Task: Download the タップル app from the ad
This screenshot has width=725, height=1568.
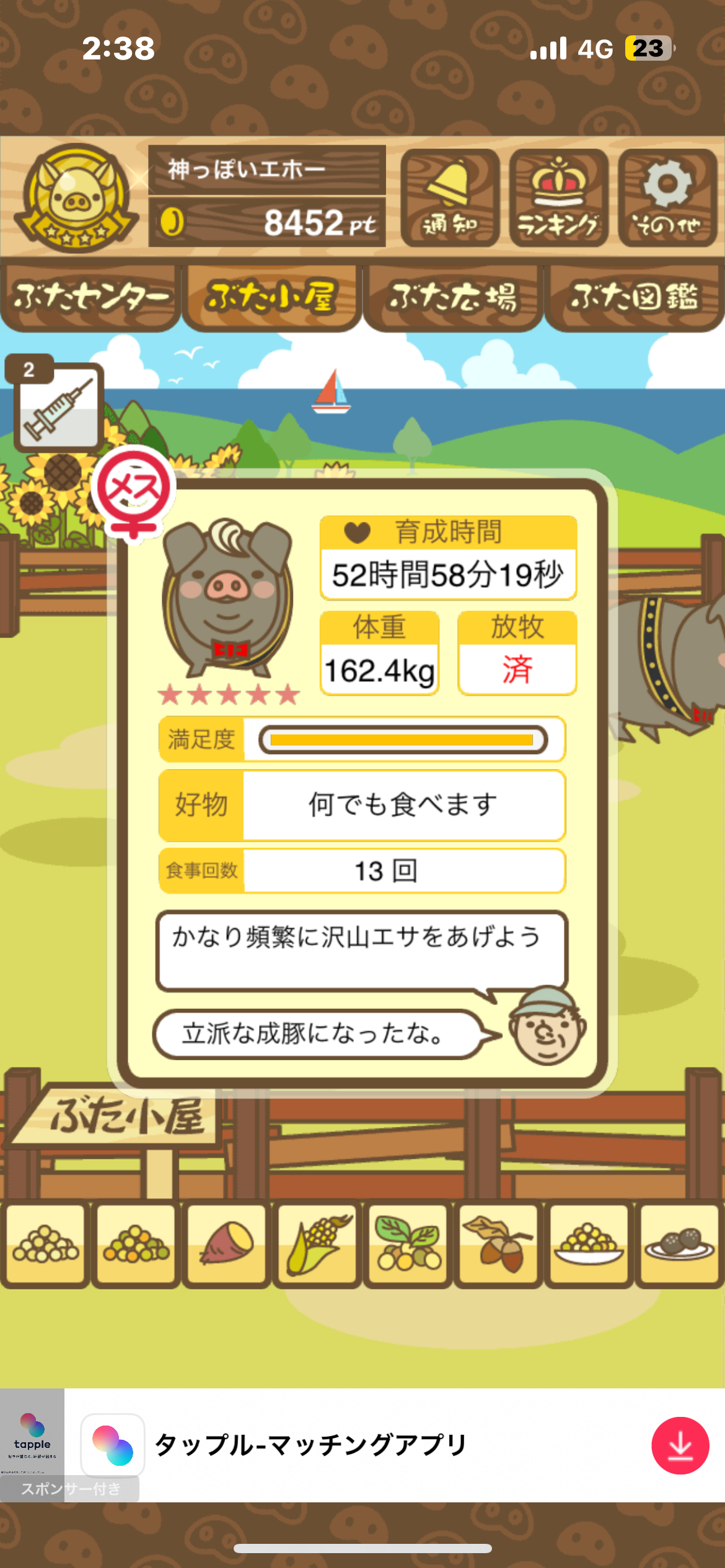Action: point(680,1445)
